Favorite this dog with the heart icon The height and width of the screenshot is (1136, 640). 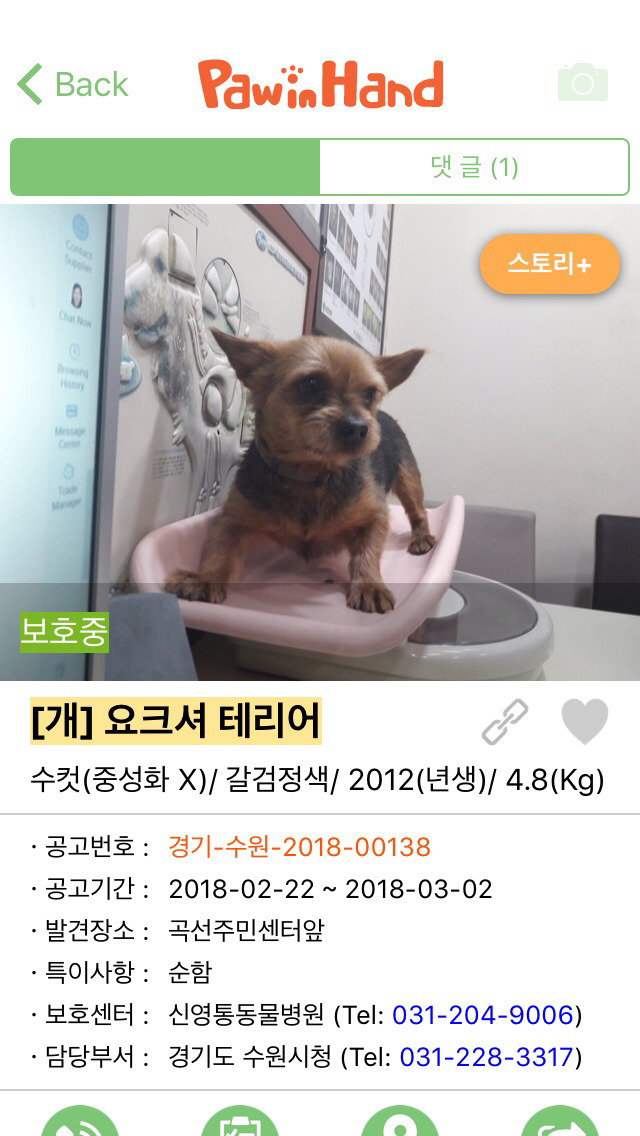tap(584, 722)
